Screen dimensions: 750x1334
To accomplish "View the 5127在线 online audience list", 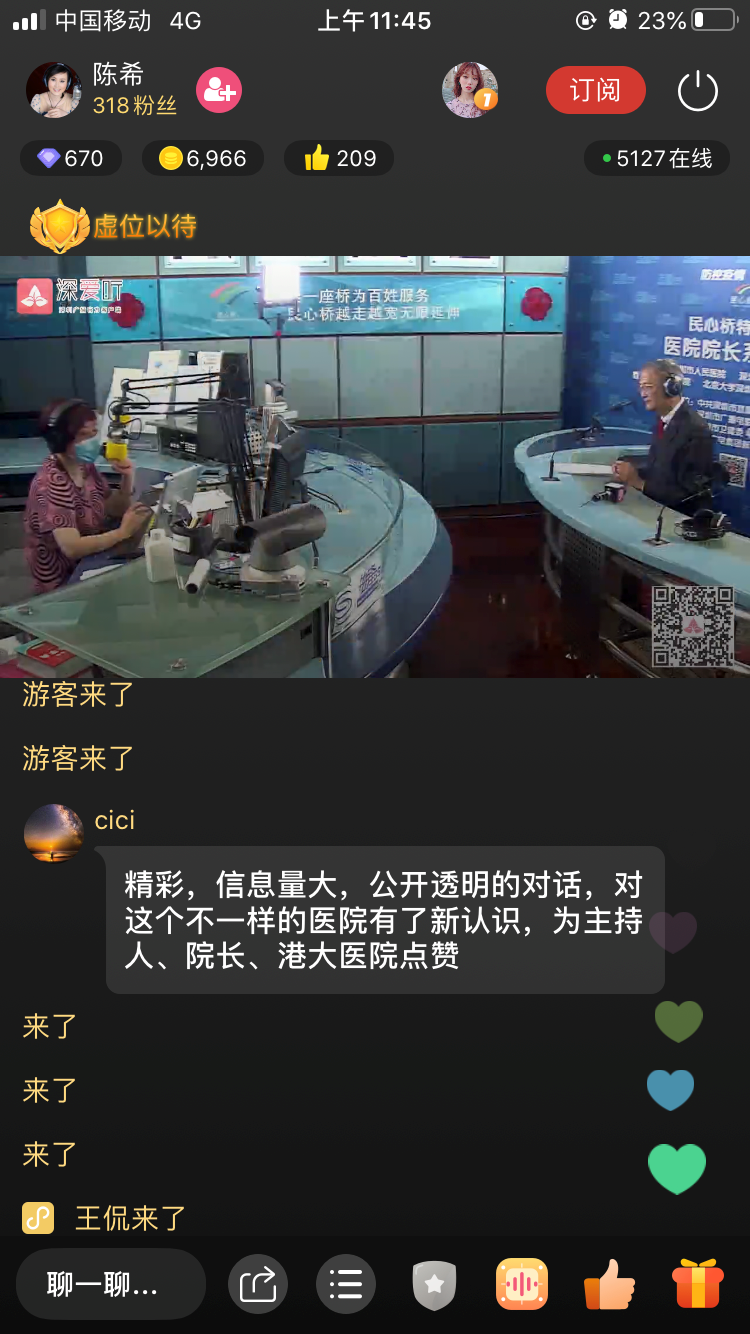I will (x=657, y=158).
